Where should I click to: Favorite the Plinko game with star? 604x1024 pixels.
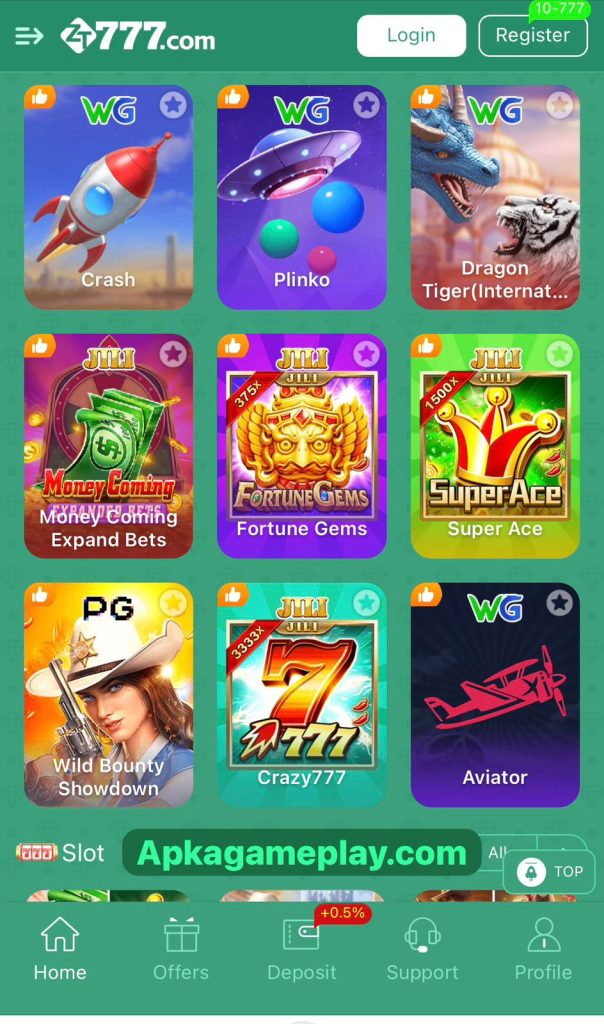[x=366, y=104]
